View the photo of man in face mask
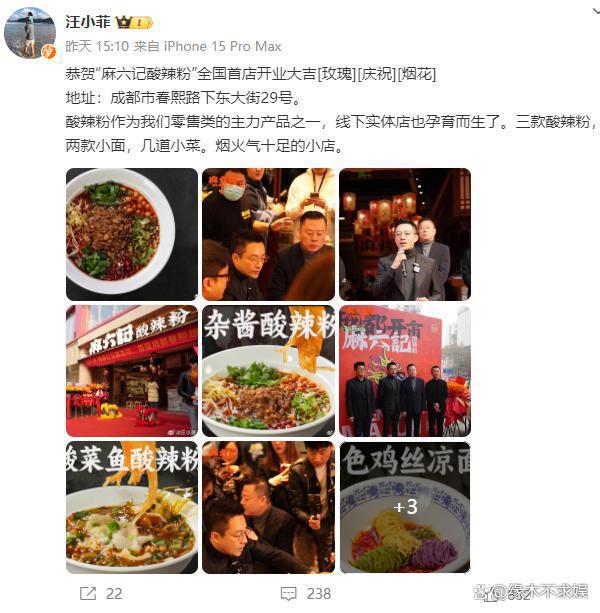 tap(268, 234)
